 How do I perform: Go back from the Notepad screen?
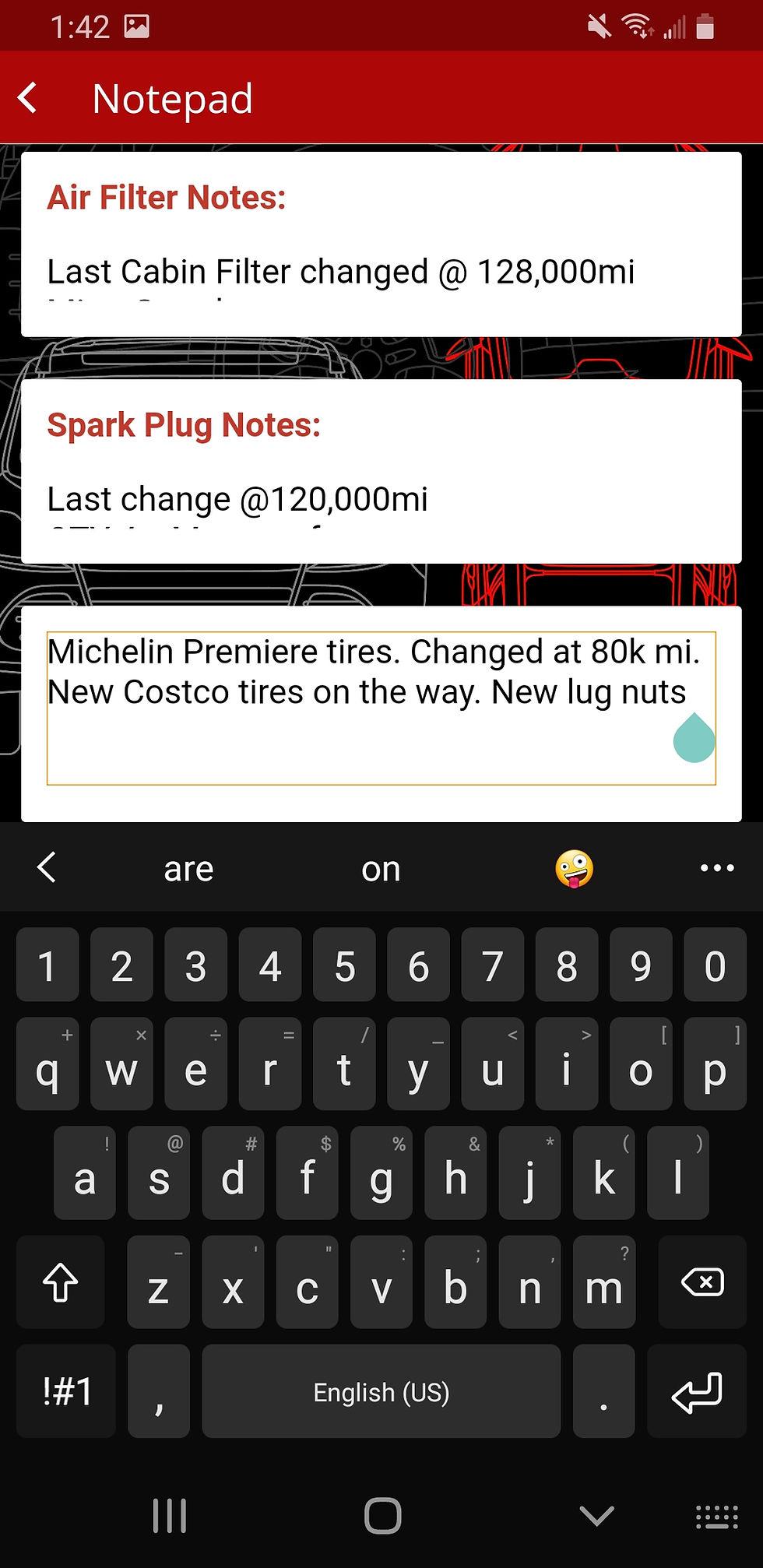point(28,99)
